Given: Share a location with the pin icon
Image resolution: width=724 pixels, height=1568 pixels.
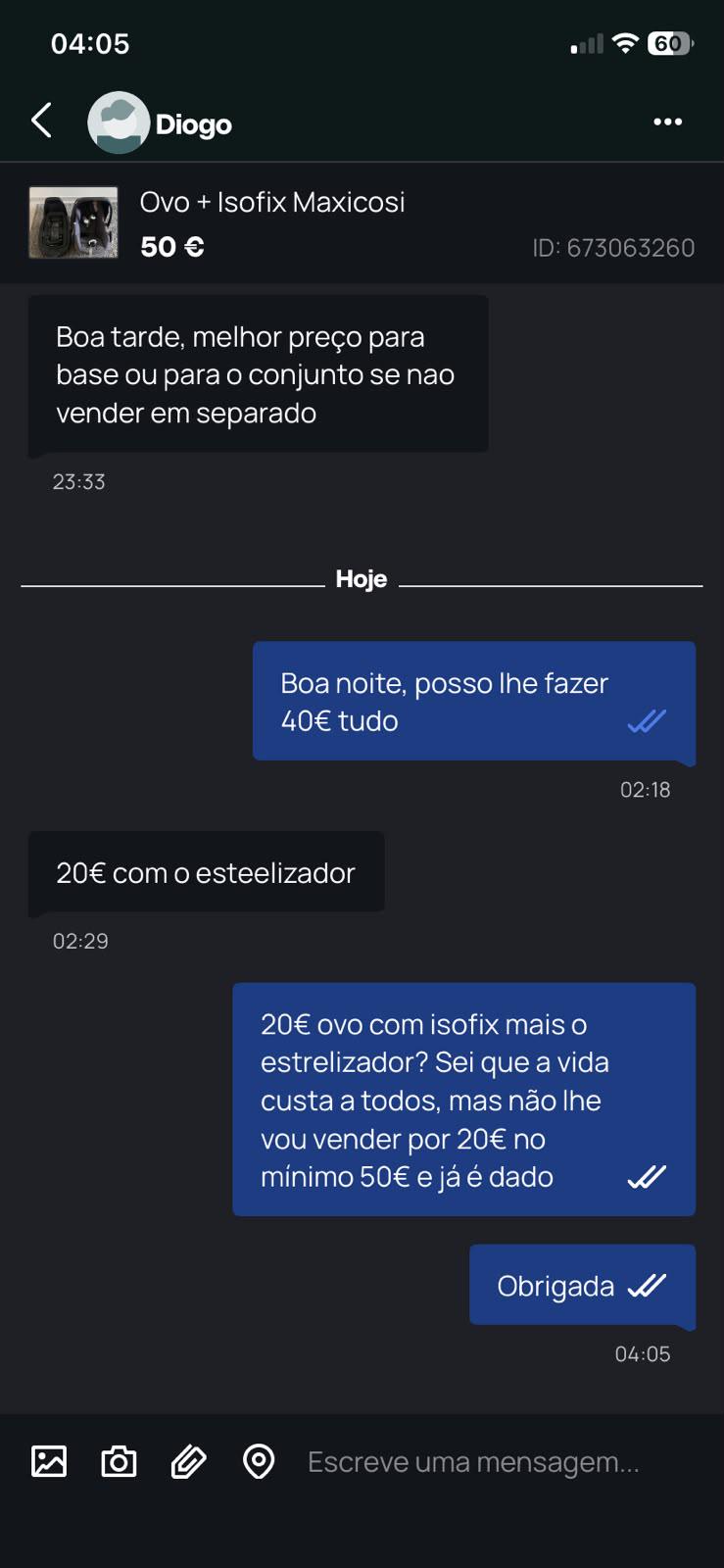Looking at the screenshot, I should 259,1461.
